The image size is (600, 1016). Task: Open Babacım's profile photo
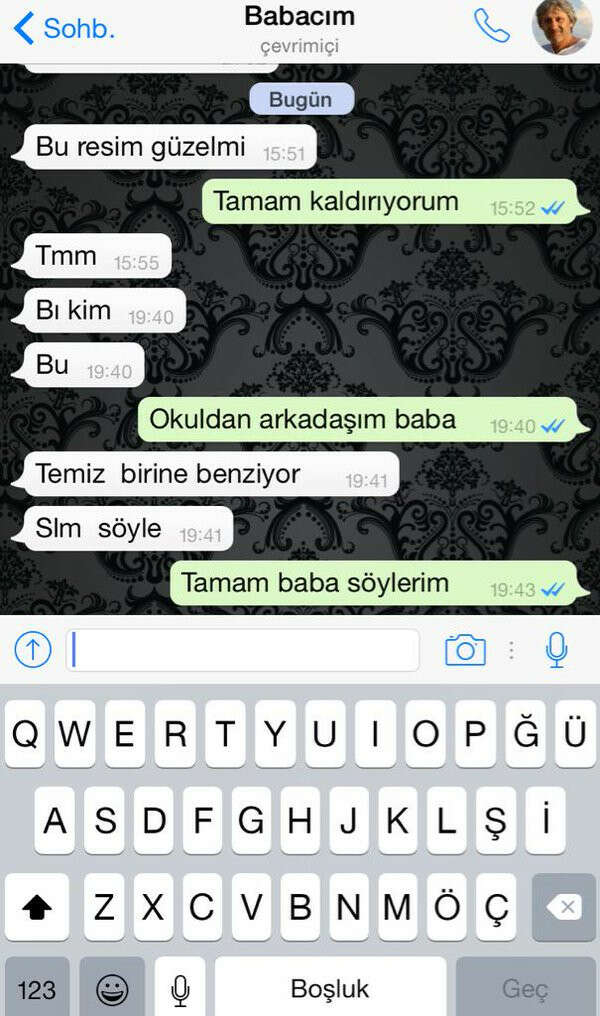coord(561,27)
